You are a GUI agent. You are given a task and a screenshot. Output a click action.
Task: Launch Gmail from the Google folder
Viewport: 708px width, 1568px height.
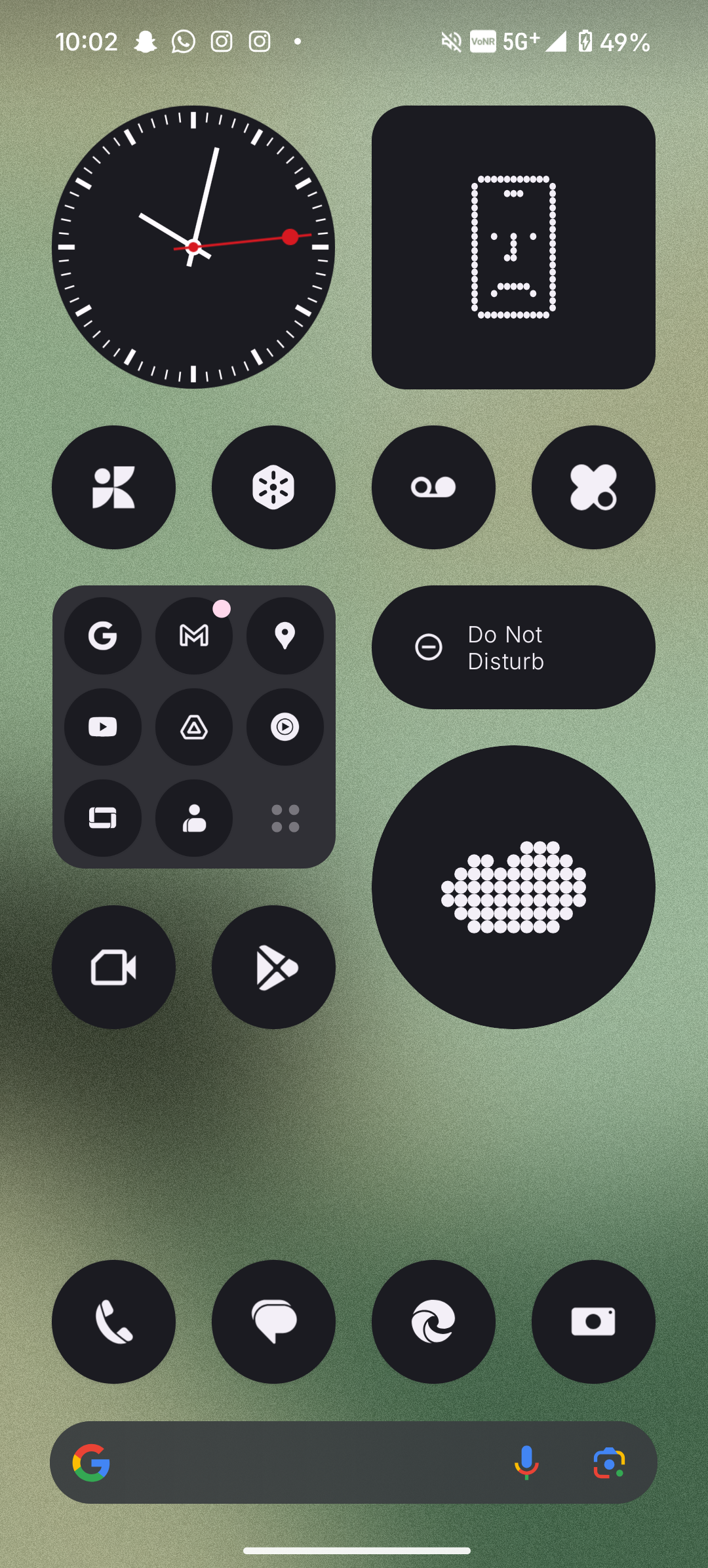click(x=194, y=635)
